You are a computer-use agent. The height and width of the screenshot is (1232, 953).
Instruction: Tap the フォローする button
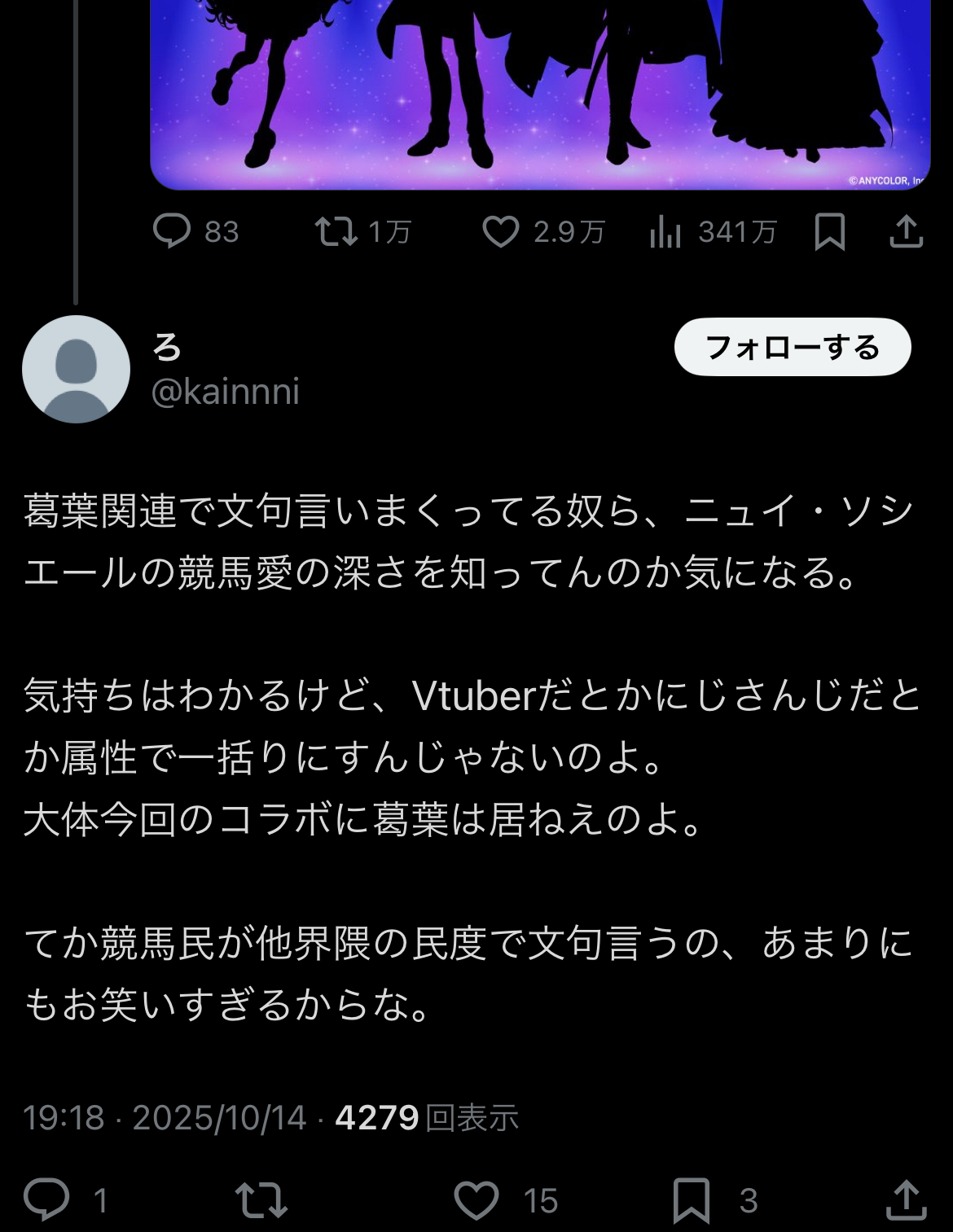point(792,348)
